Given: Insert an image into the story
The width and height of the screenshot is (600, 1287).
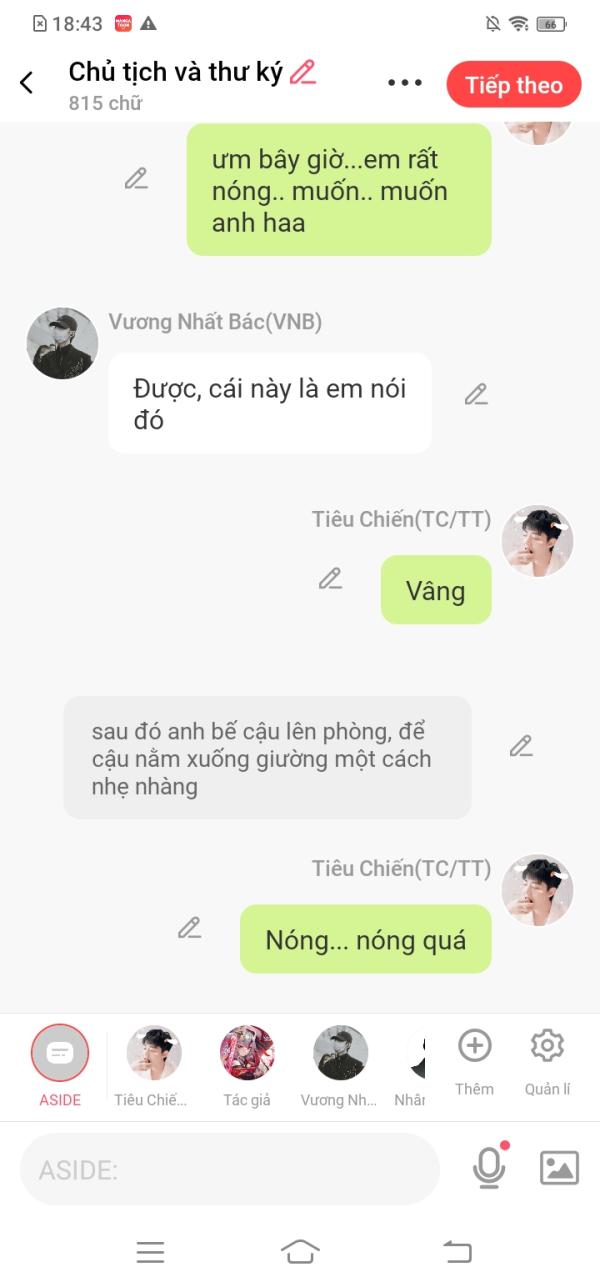Looking at the screenshot, I should coord(559,1168).
